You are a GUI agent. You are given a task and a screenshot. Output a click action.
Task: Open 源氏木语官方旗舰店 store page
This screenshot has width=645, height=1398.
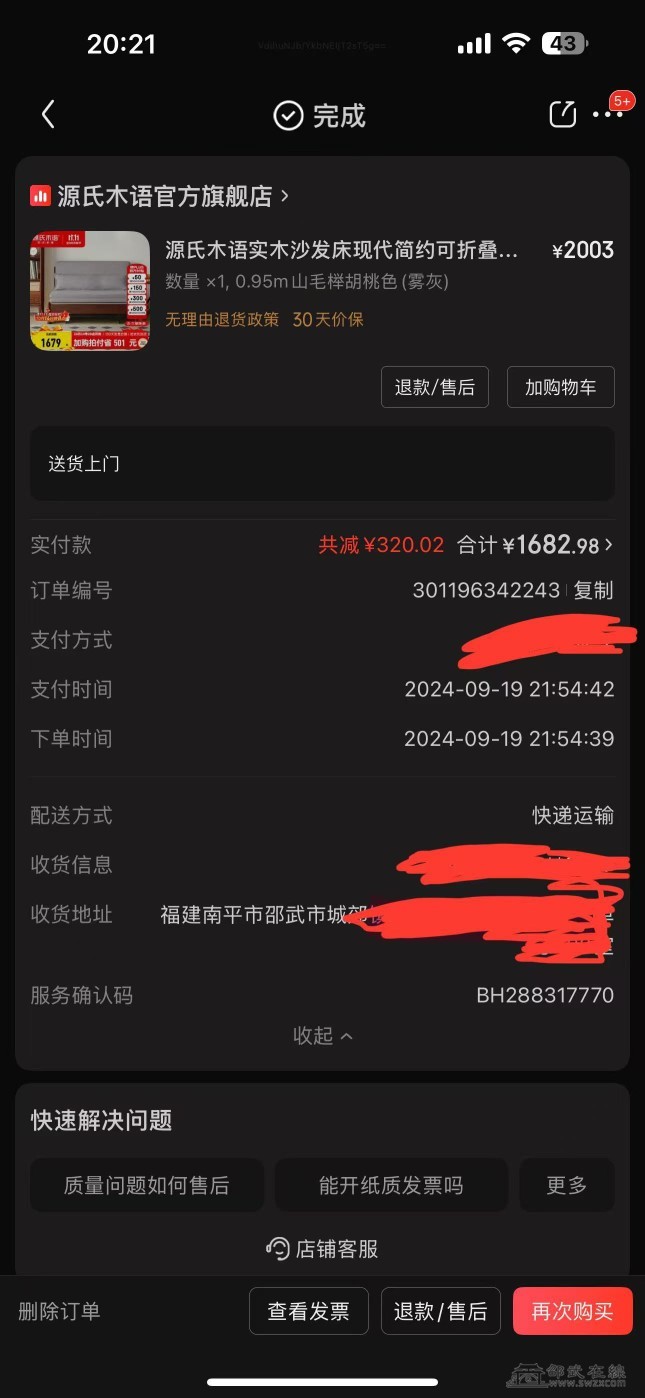[160, 196]
